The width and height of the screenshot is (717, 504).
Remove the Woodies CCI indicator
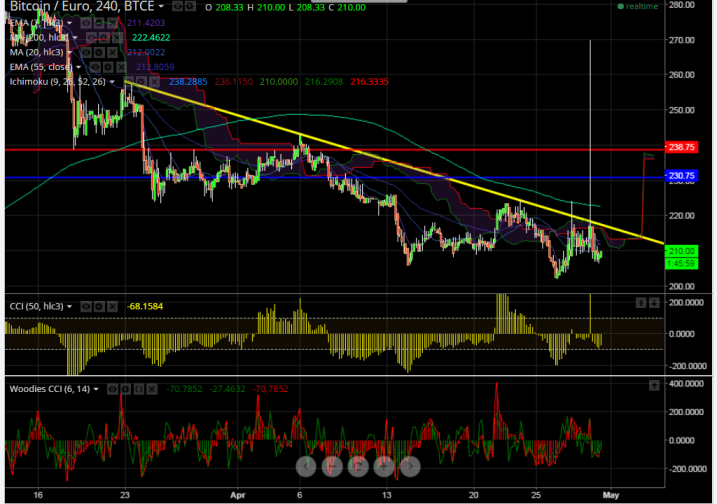tap(151, 388)
